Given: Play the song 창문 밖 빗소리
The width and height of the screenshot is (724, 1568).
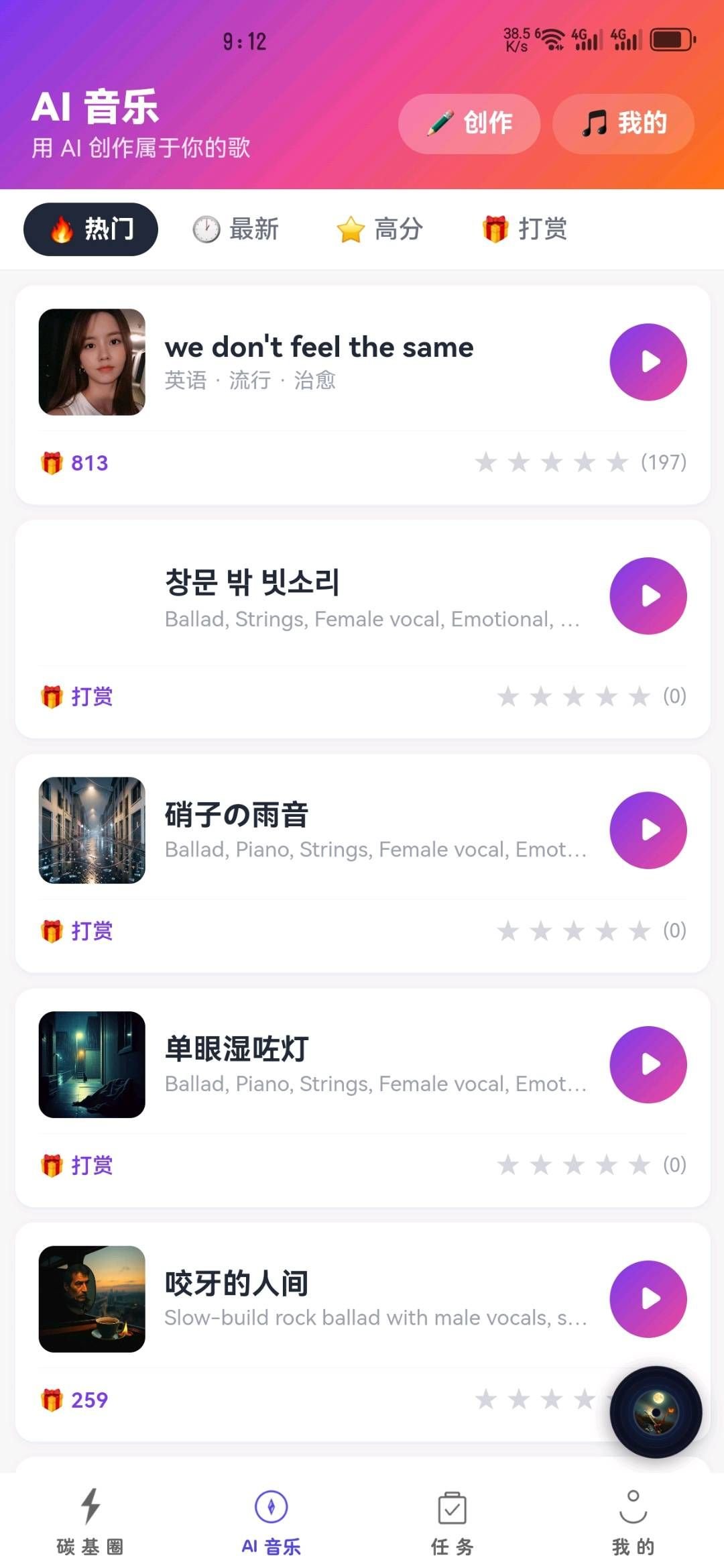Looking at the screenshot, I should [648, 596].
